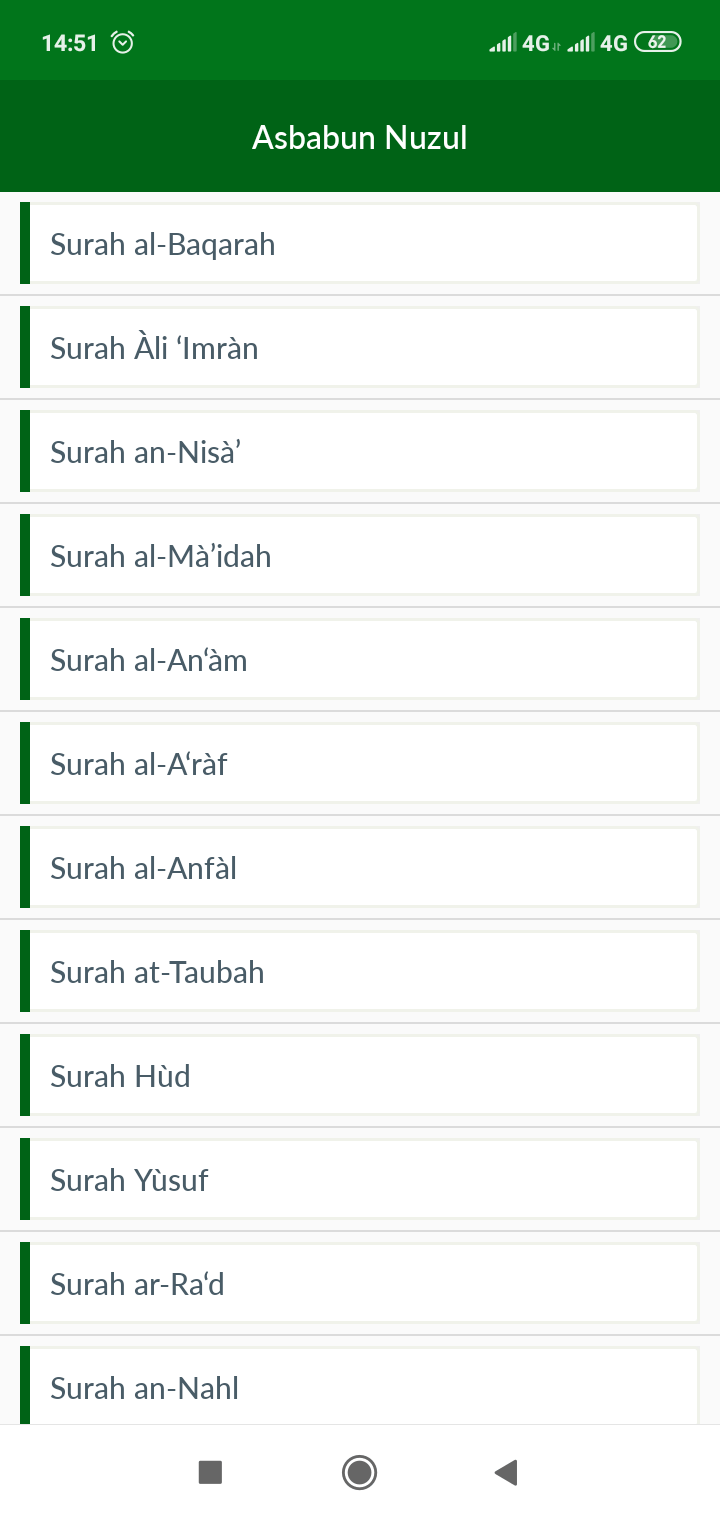Open Surah an-Nahl
720x1520 pixels.
[x=360, y=1386]
